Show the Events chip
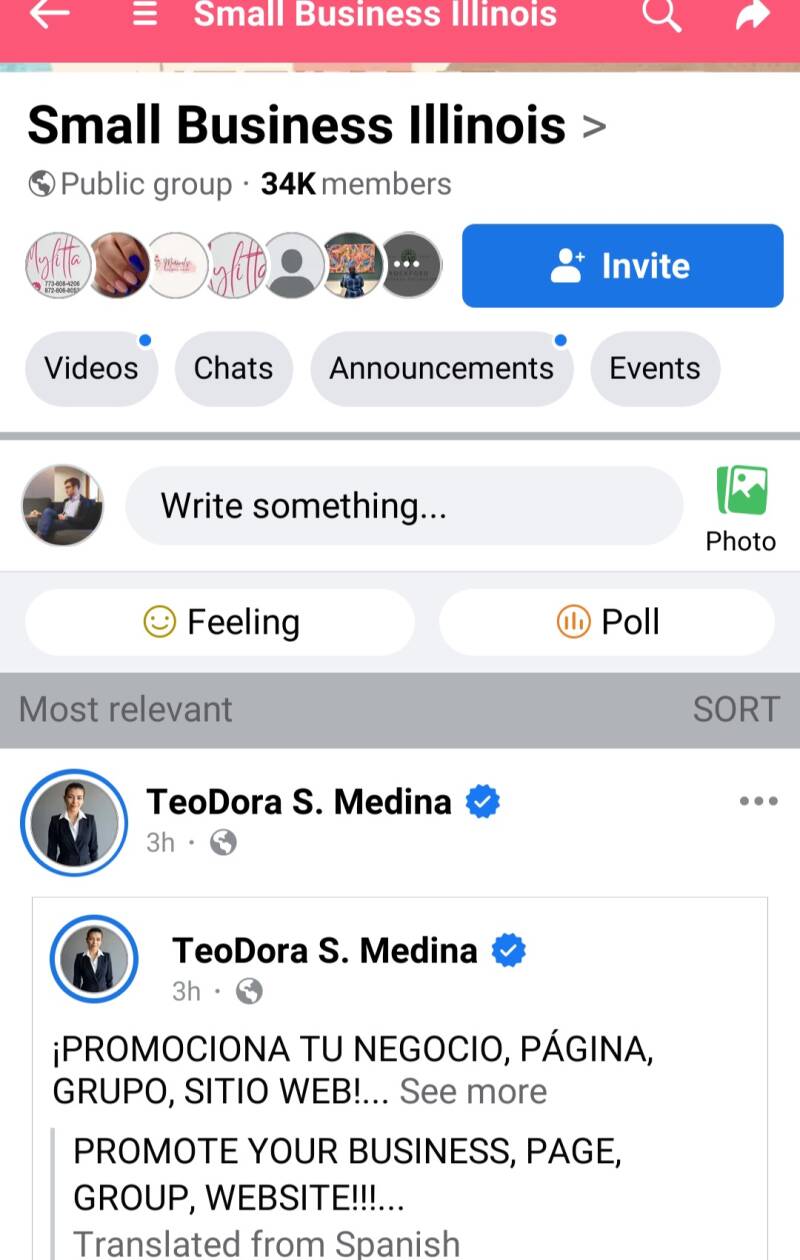The image size is (800, 1260). [655, 369]
